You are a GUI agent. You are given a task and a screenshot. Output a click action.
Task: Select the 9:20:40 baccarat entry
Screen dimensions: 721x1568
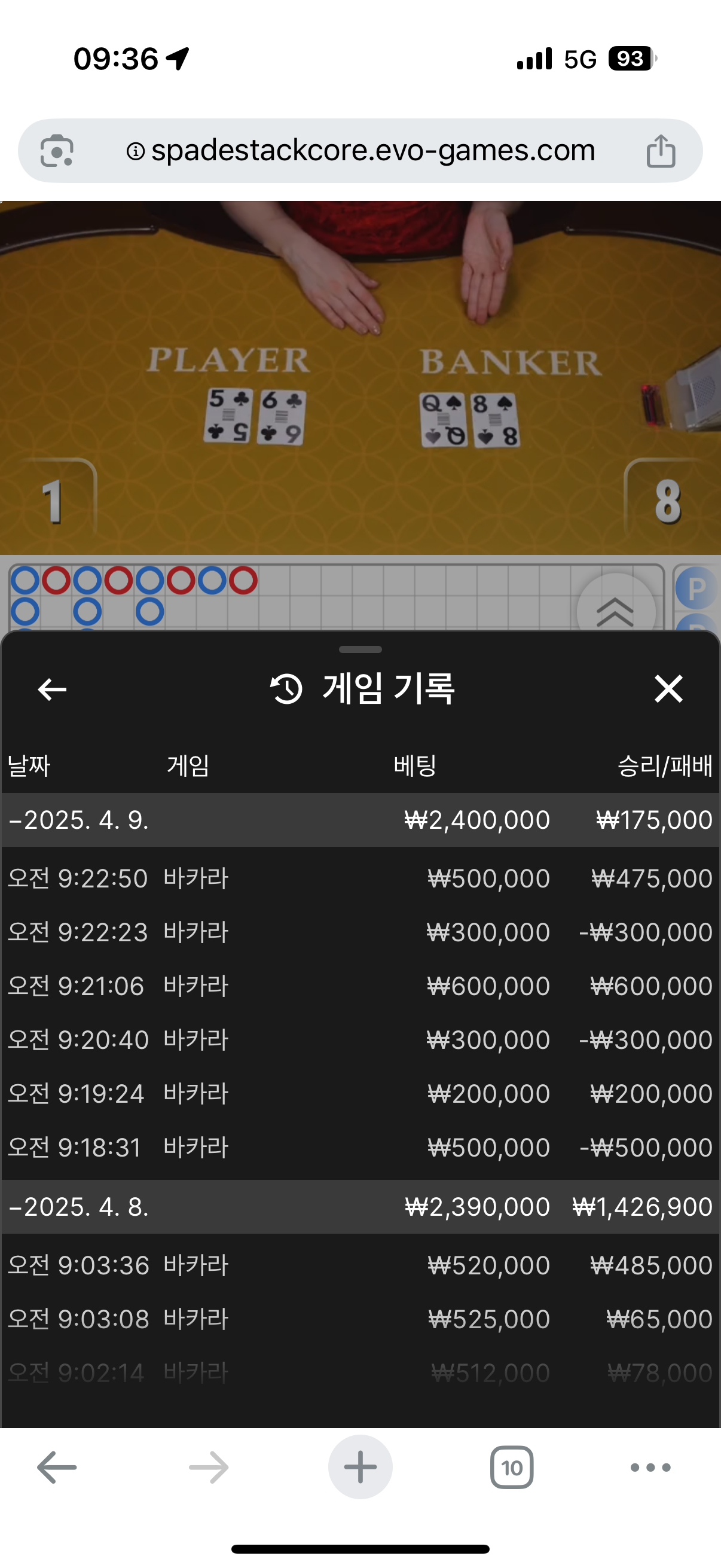(x=360, y=1039)
